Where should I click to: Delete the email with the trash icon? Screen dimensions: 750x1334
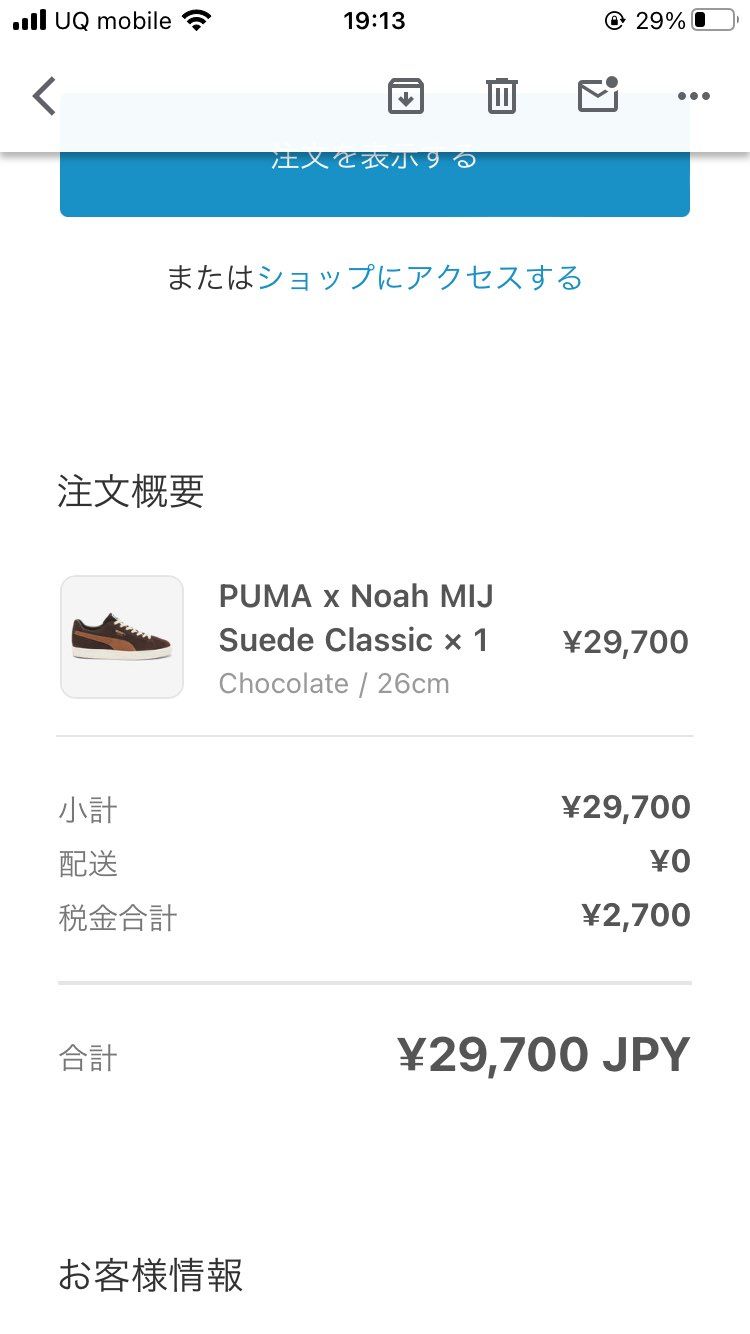(x=502, y=96)
